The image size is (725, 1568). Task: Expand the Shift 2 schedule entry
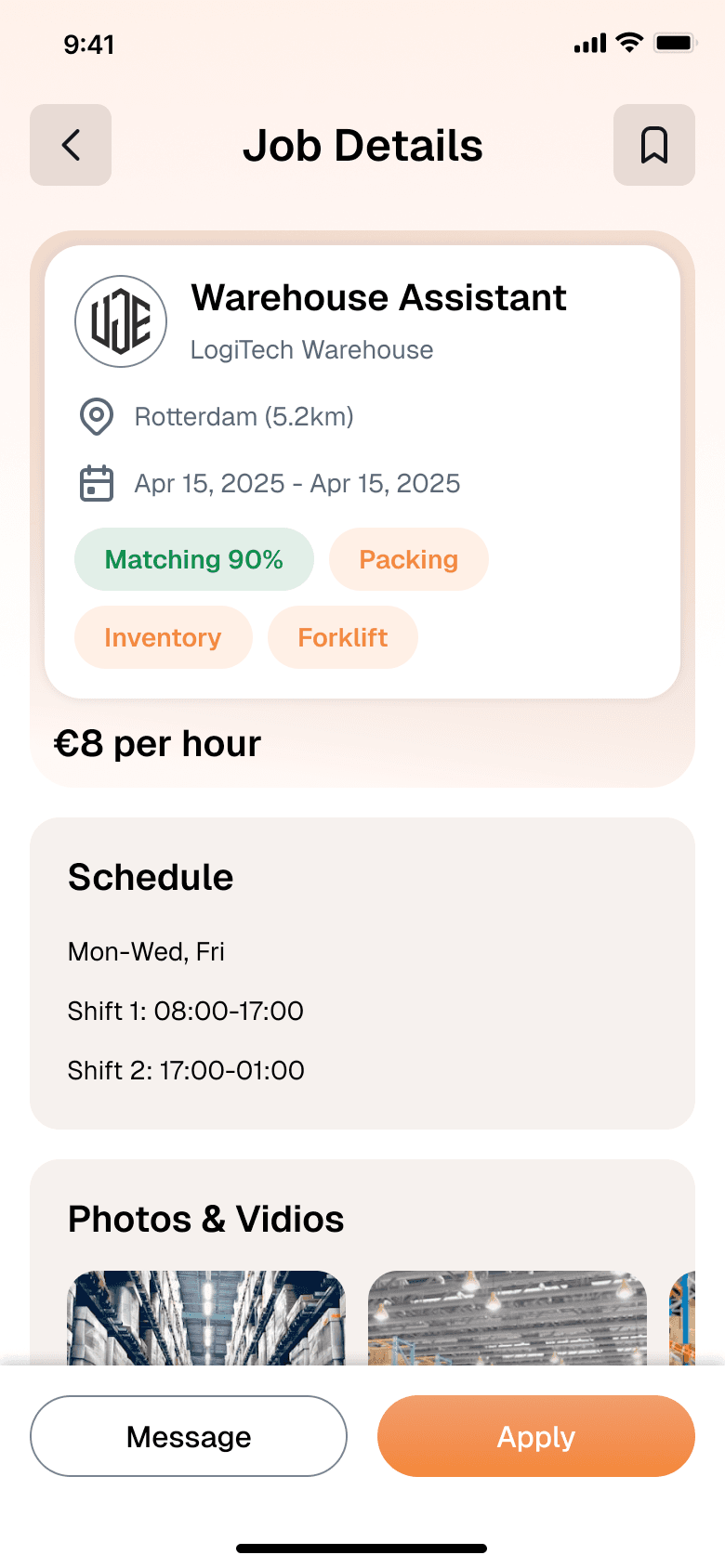click(x=185, y=1069)
